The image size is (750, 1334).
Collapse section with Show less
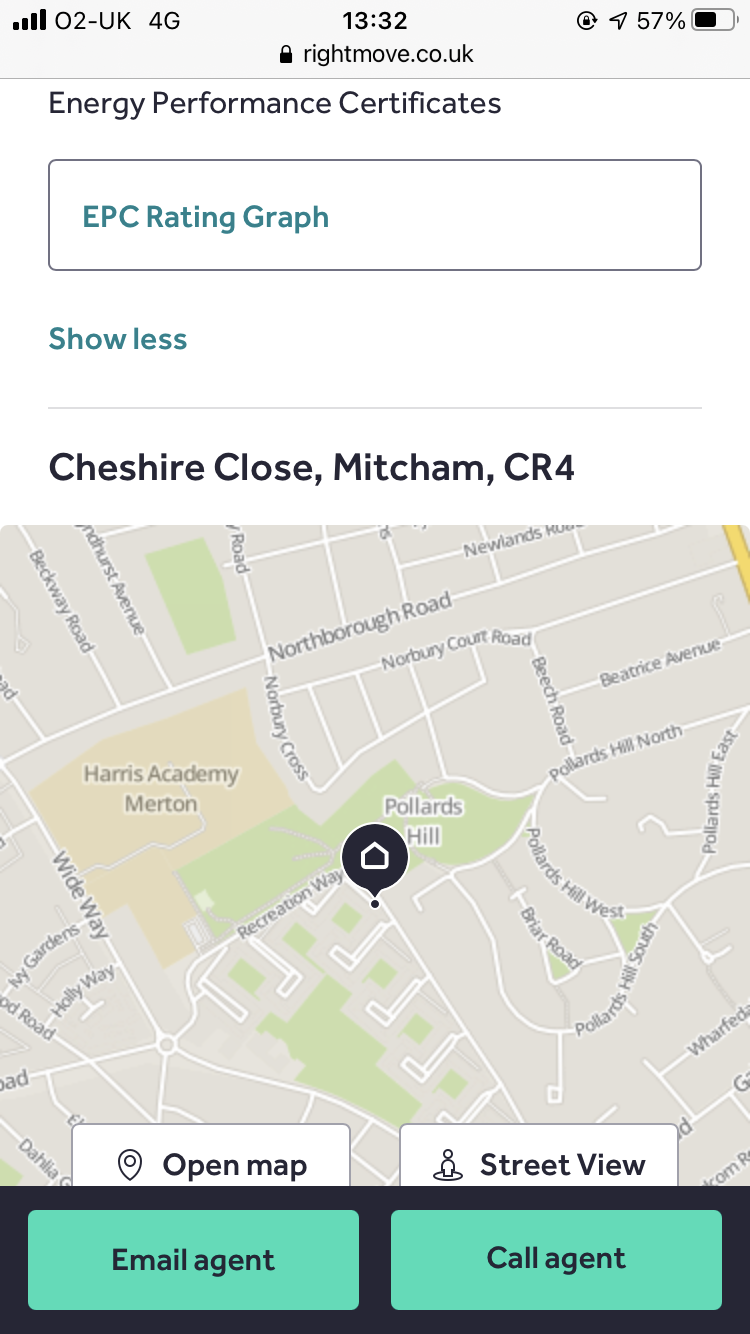click(118, 339)
